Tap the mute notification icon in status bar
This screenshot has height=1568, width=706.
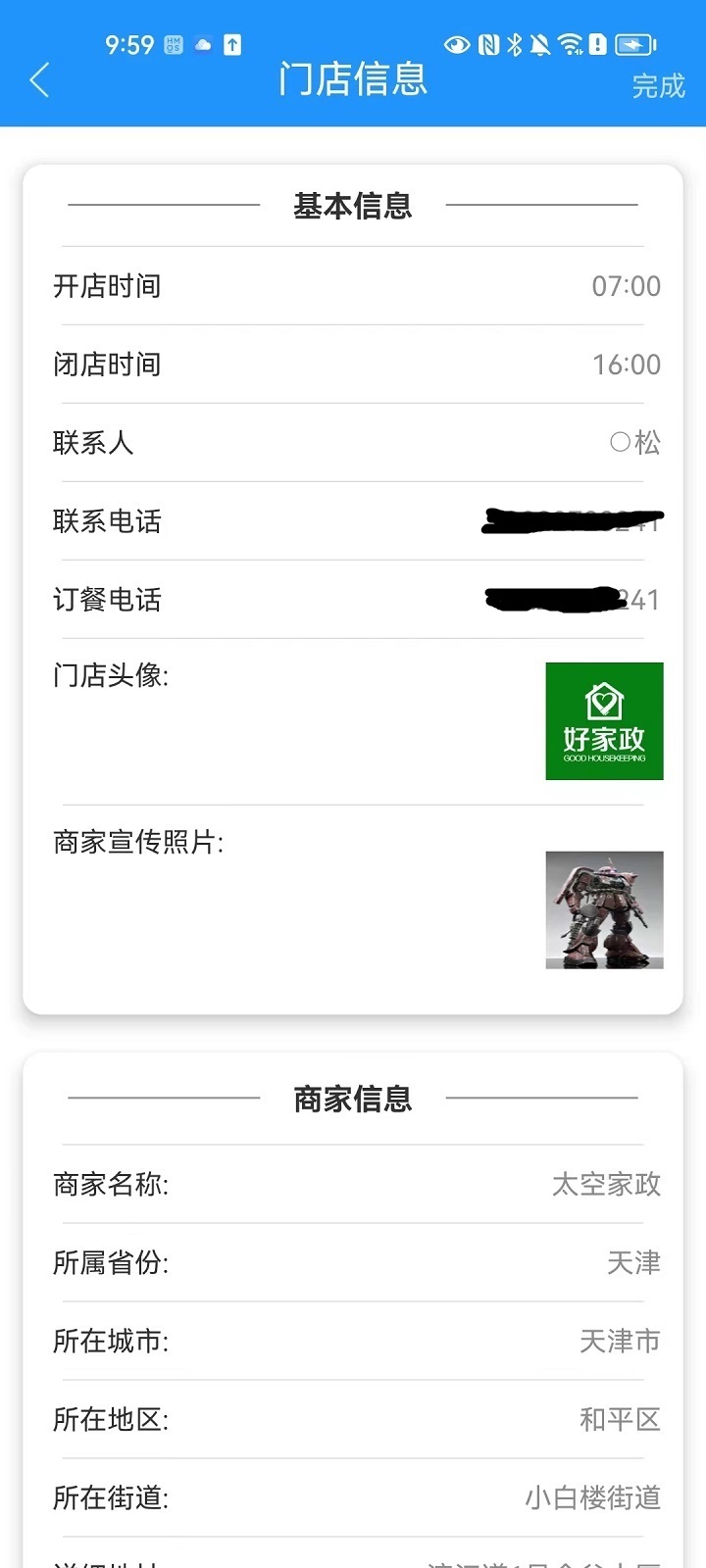[541, 43]
